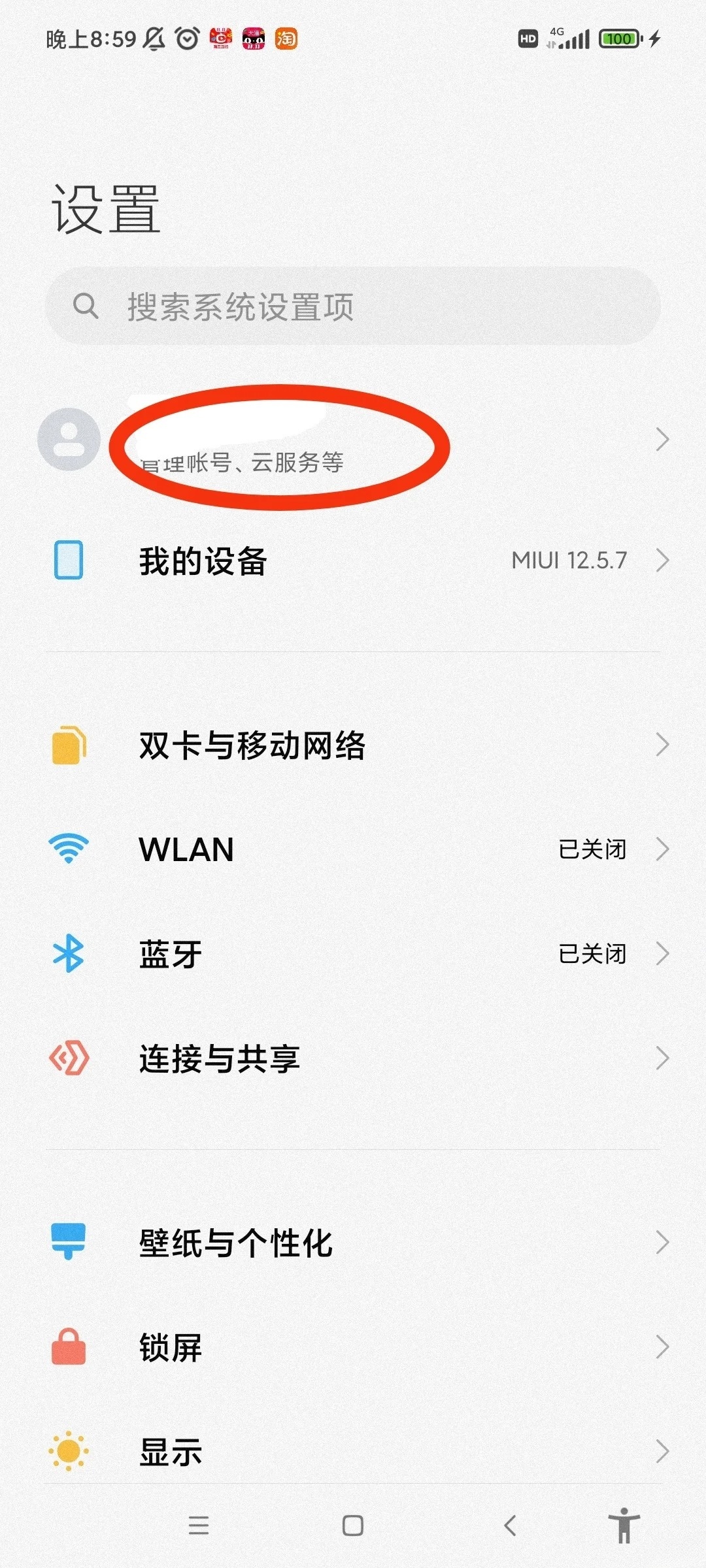Enter 锁屏 settings
Screen dimensions: 706x1568
(x=353, y=1347)
